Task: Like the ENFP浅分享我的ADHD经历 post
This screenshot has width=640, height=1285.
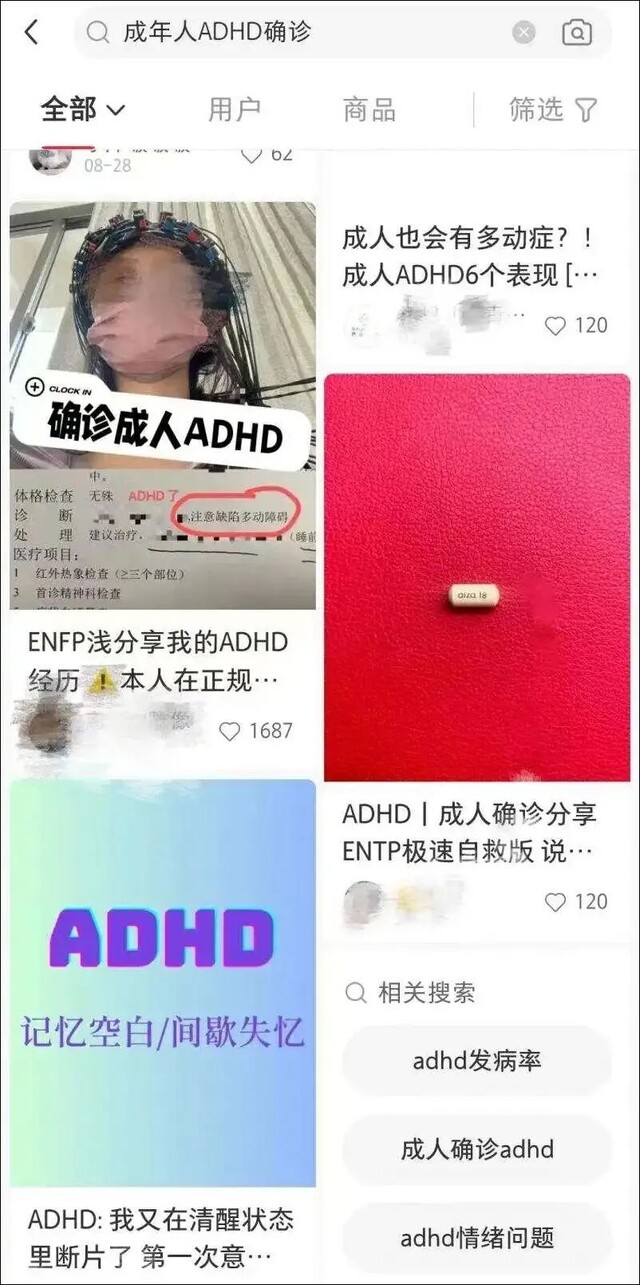Action: [x=255, y=731]
